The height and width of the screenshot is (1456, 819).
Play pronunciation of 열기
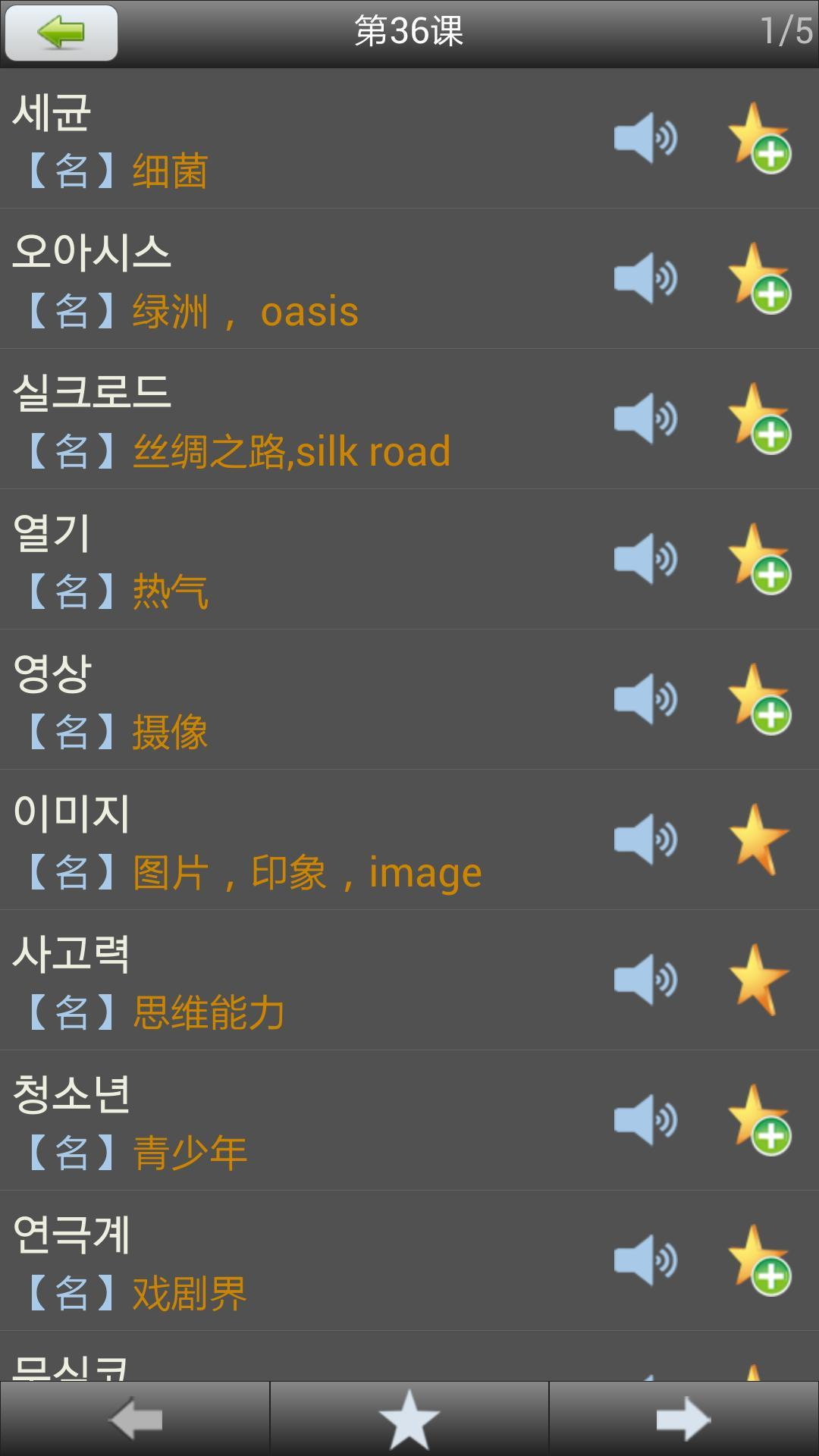pos(645,559)
